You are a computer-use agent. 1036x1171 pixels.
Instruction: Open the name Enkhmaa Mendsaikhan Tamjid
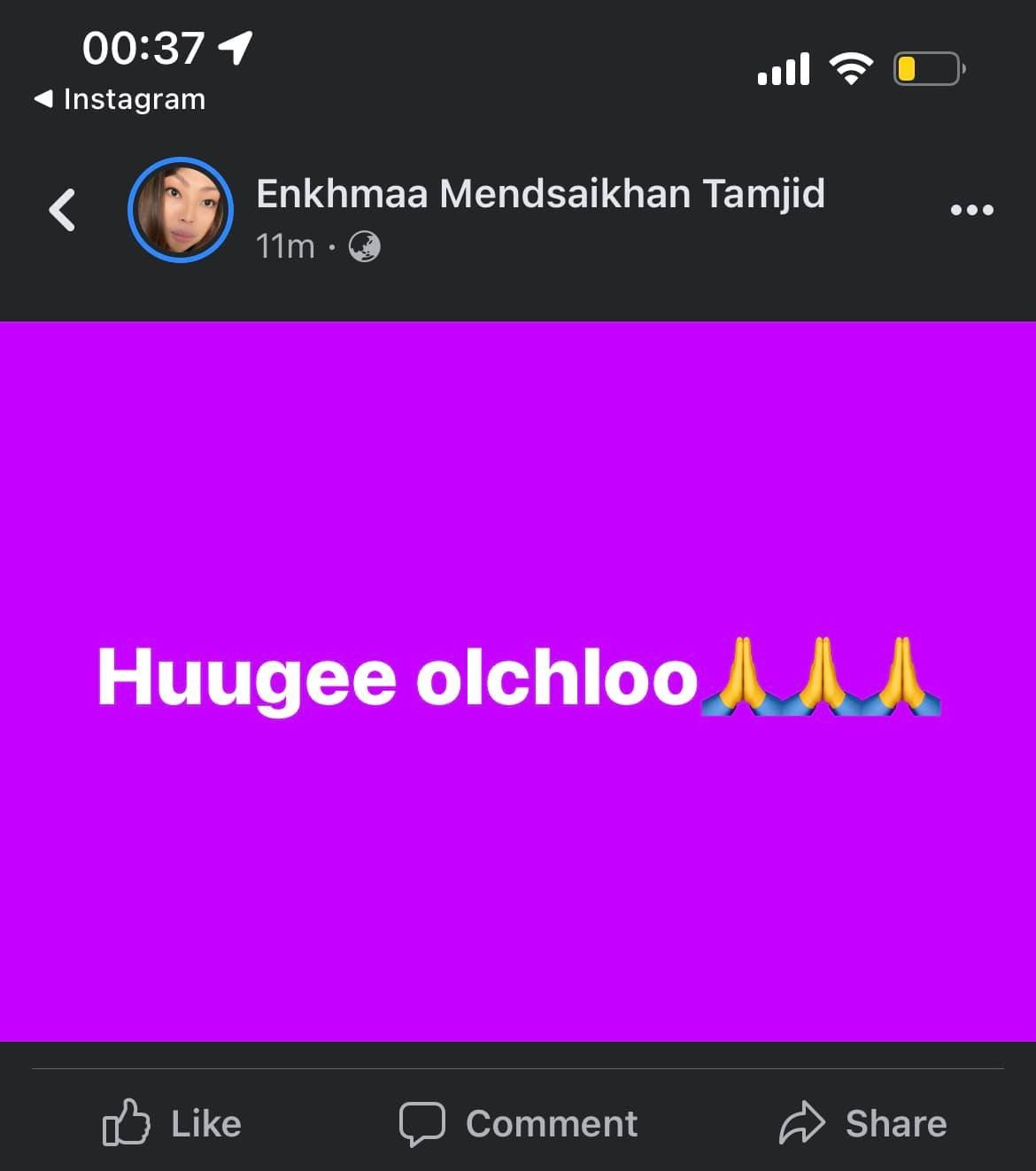pyautogui.click(x=540, y=193)
